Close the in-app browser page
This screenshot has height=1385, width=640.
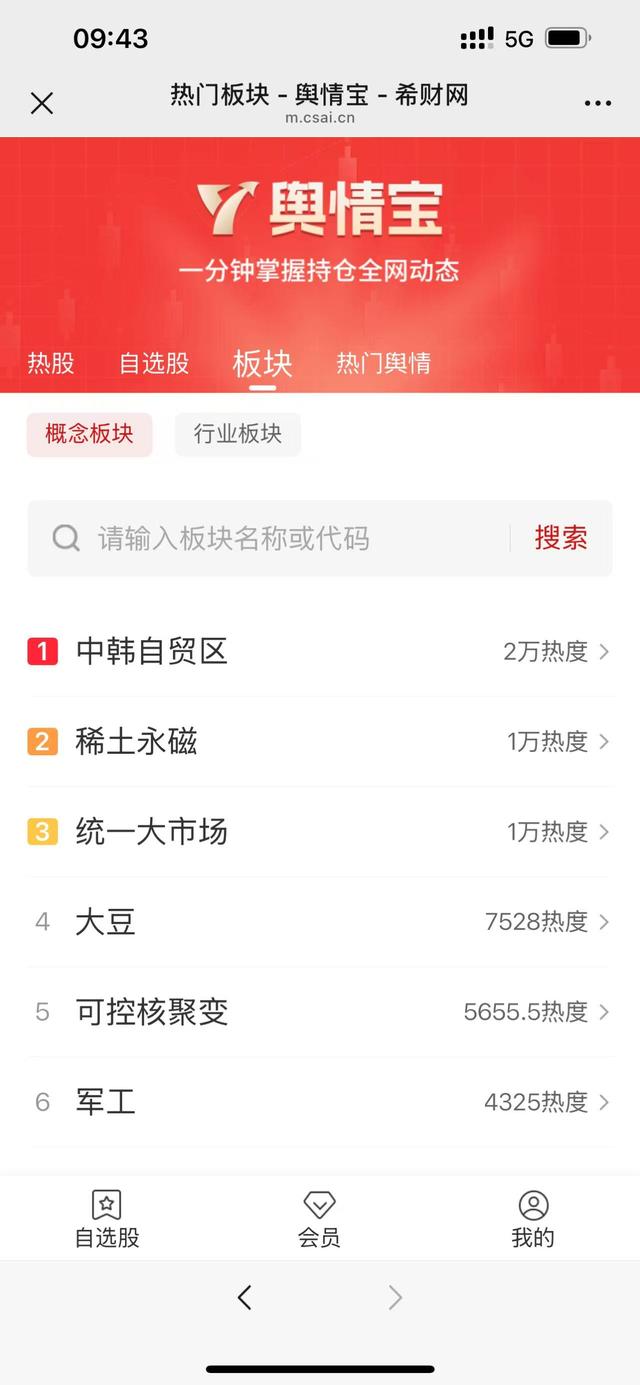point(42,103)
